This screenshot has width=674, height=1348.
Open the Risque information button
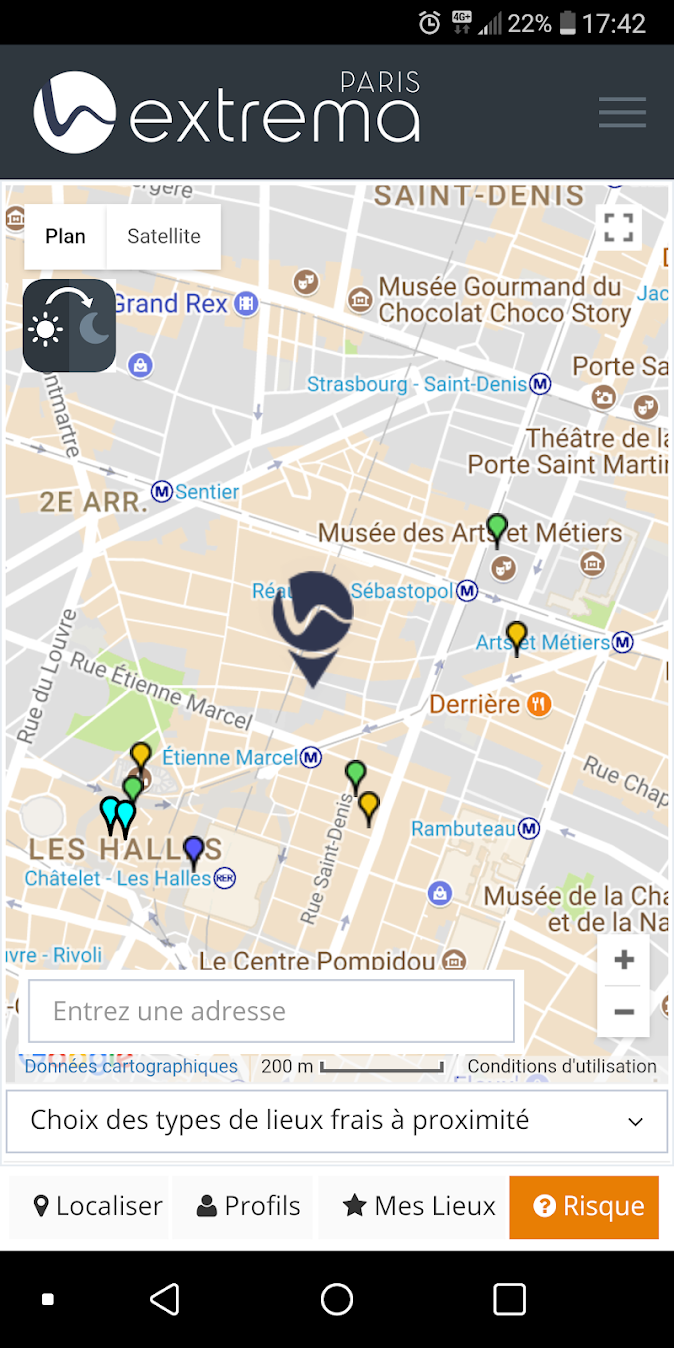tap(587, 1206)
